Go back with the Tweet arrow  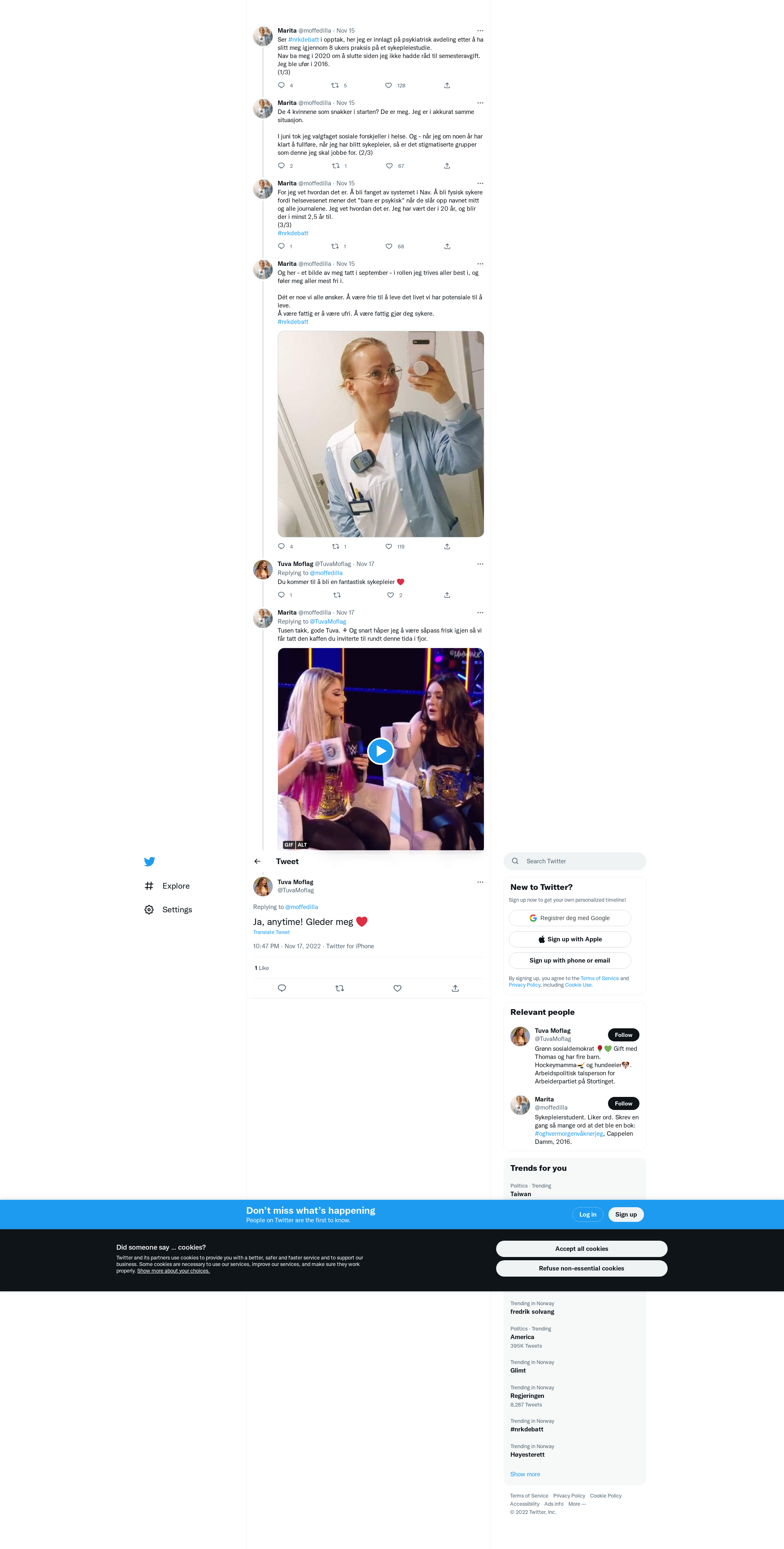point(257,861)
